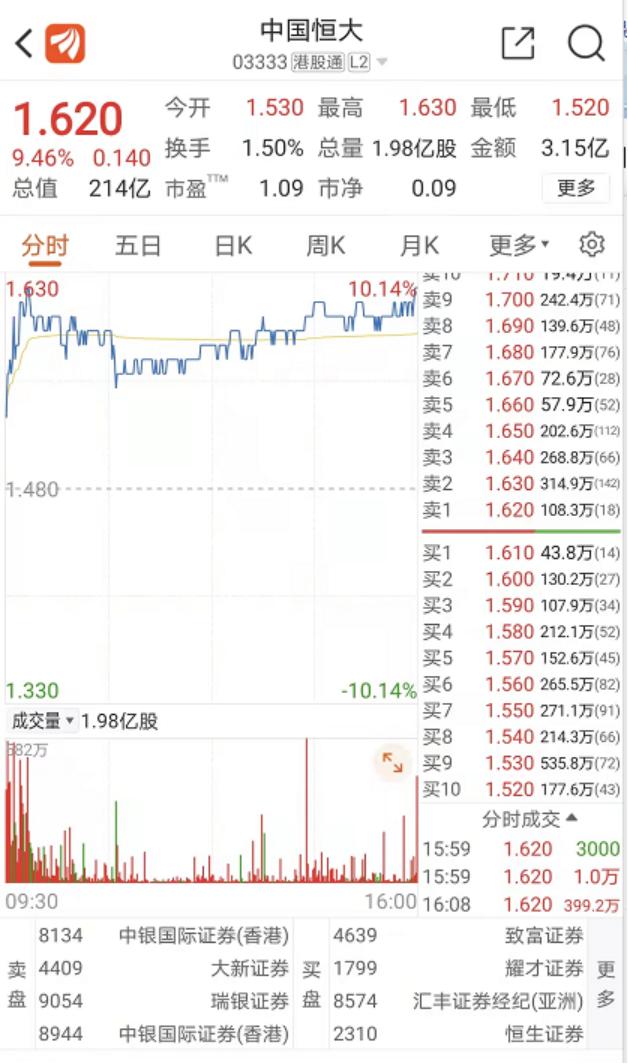This screenshot has width=628, height=1064.
Task: Tap 更多 beside the broker queue
Action: (606, 984)
